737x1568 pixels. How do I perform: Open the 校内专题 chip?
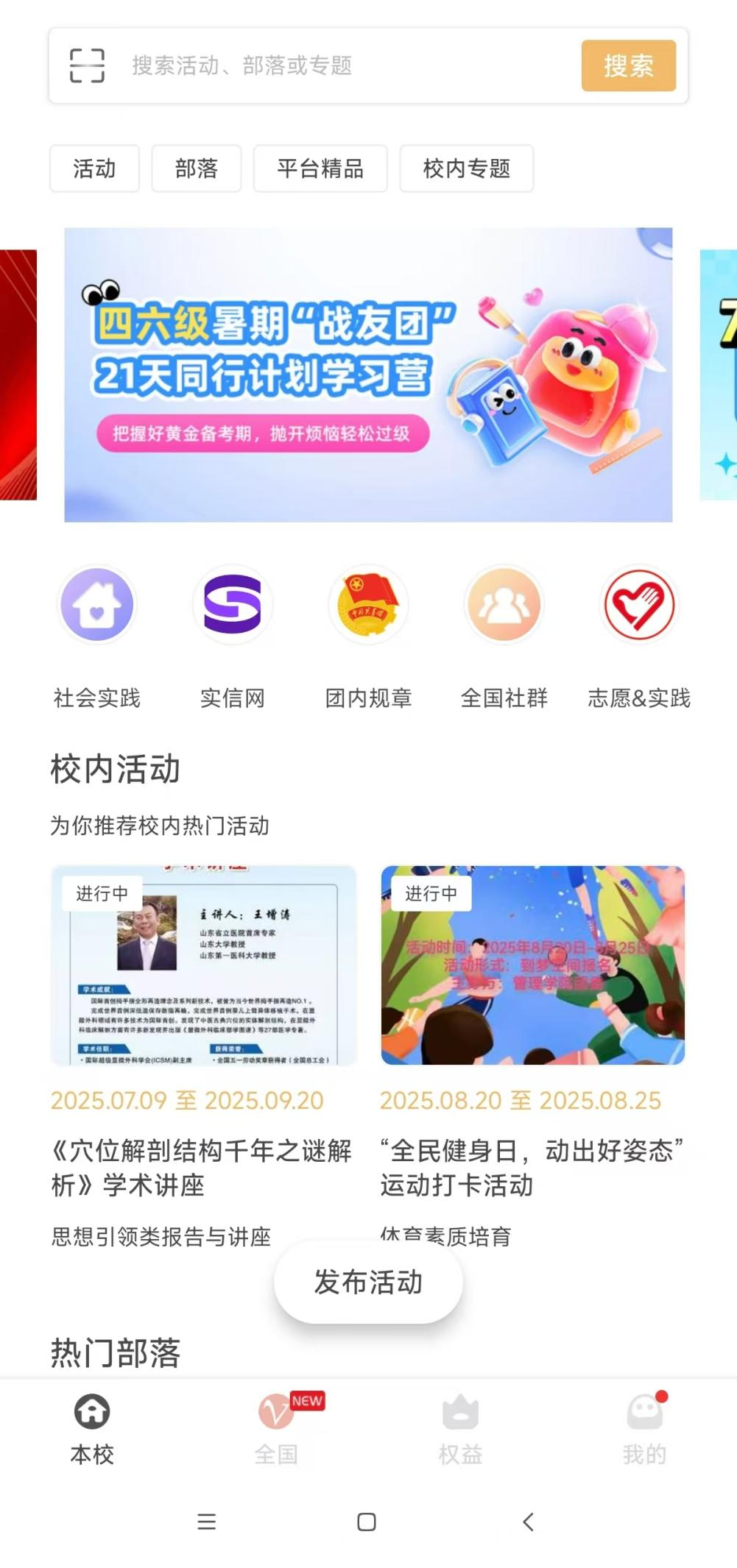(x=466, y=168)
